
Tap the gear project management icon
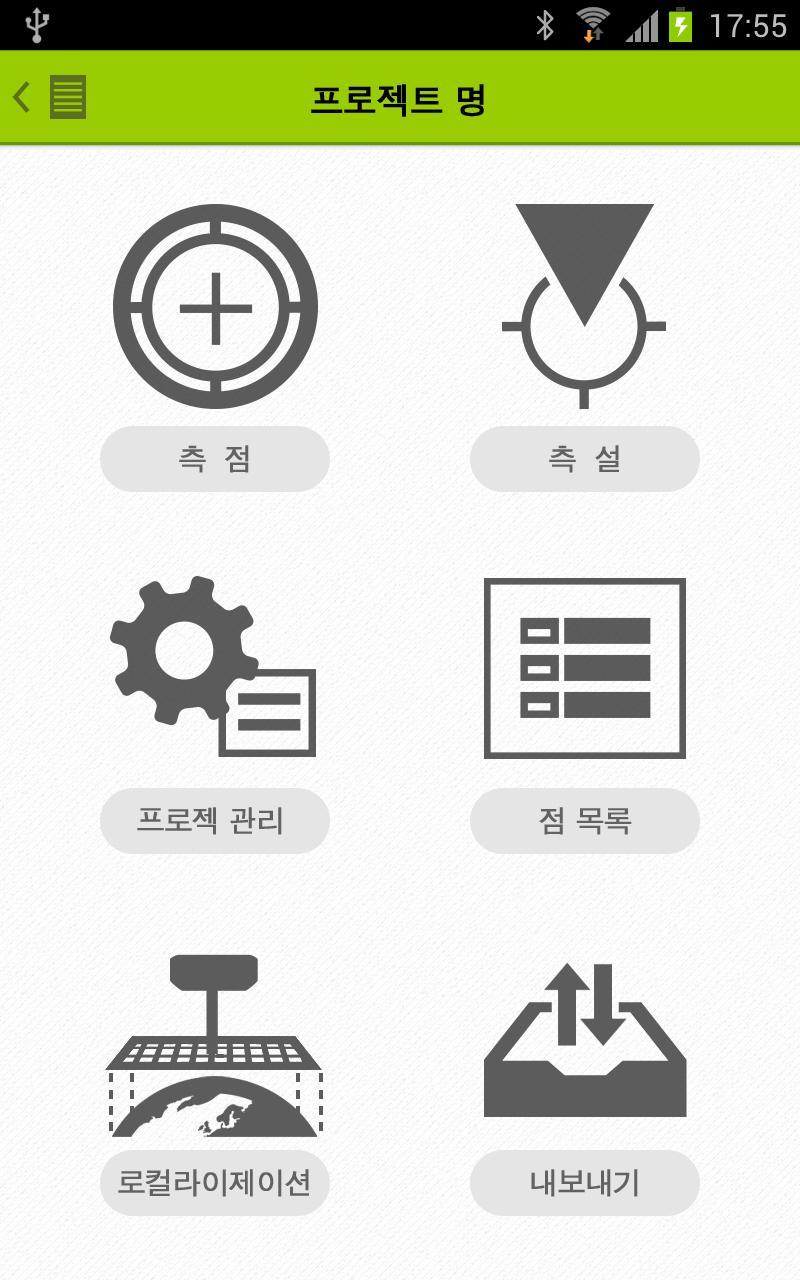(213, 667)
